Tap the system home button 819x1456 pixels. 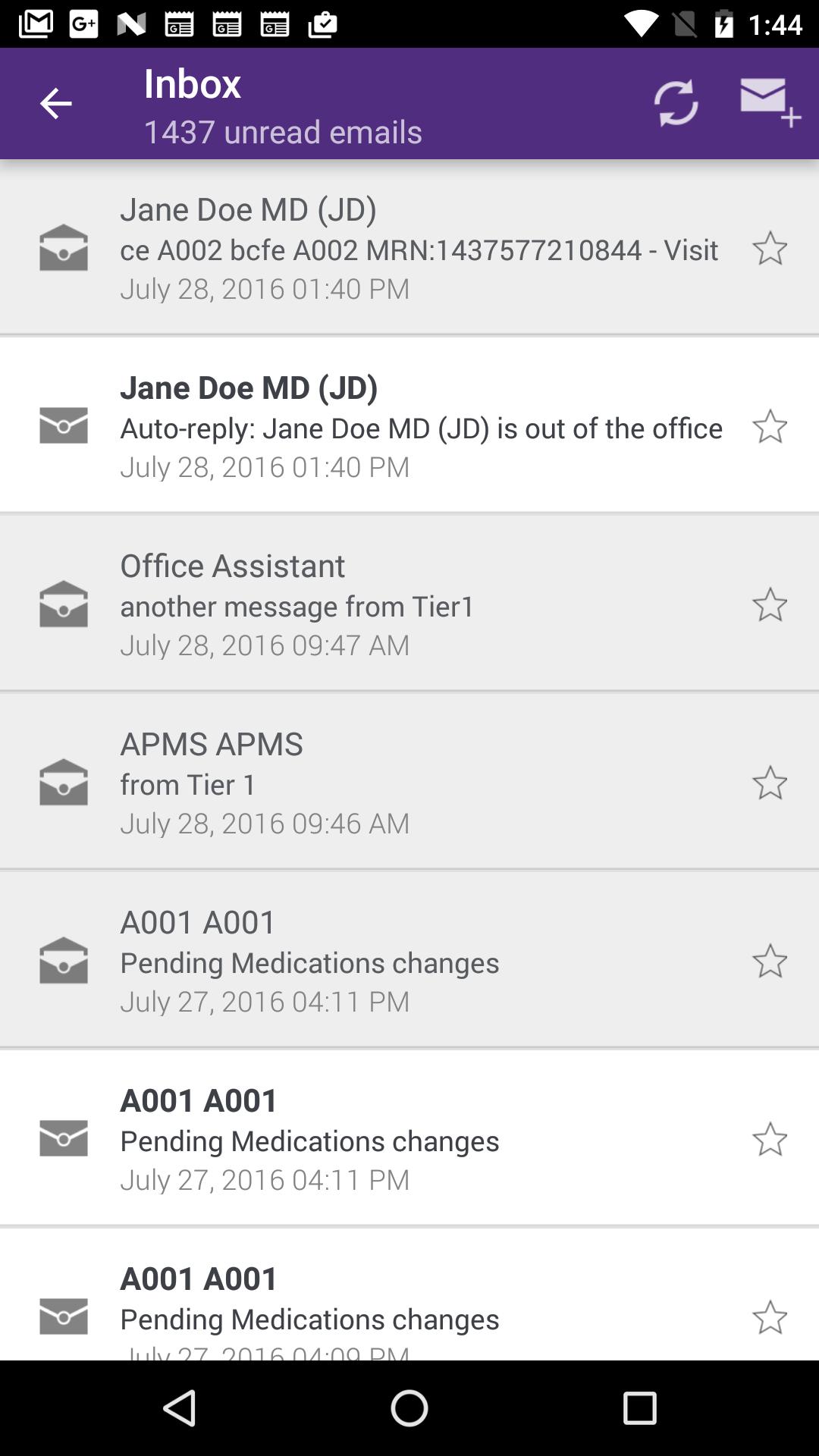pos(409,1408)
